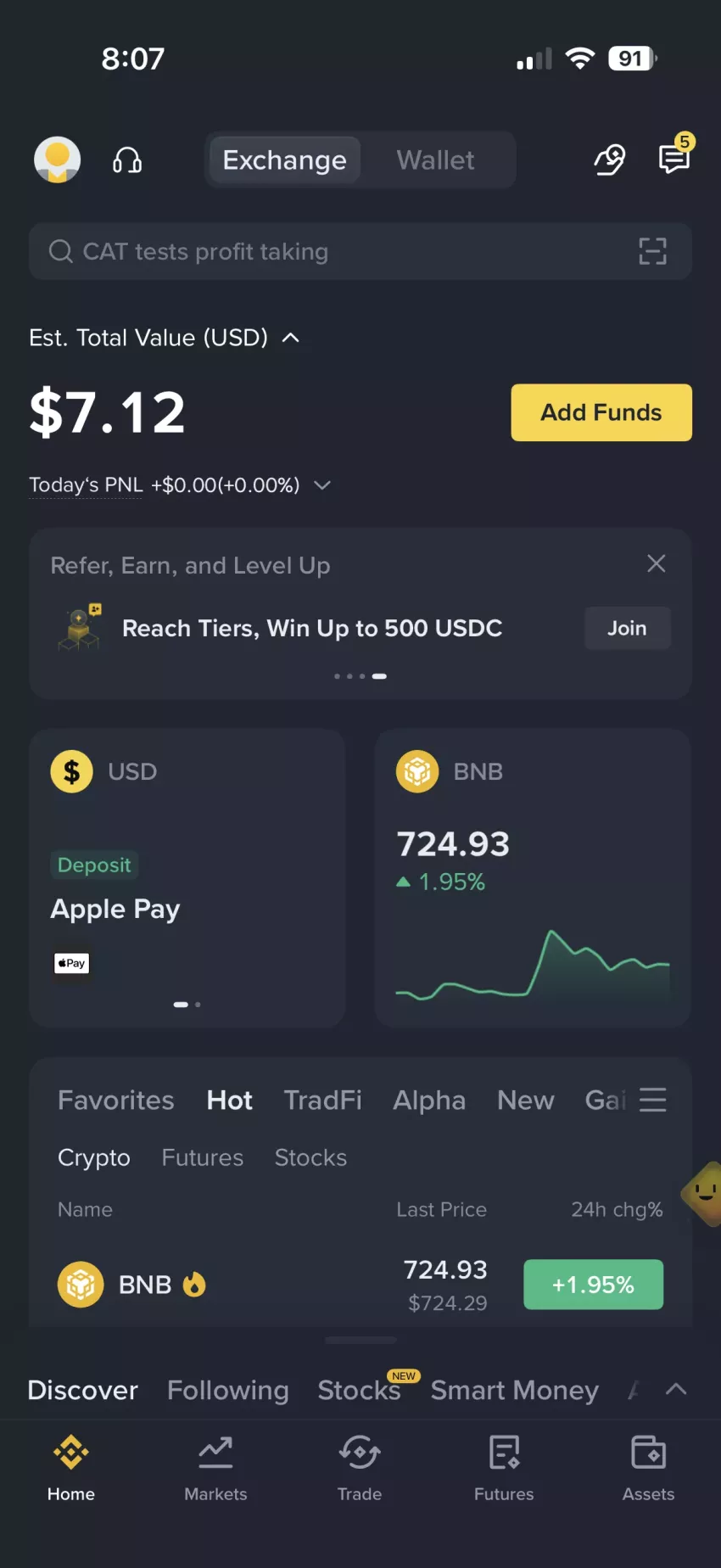Open the market list menu icon
721x1568 pixels.
[x=652, y=1100]
